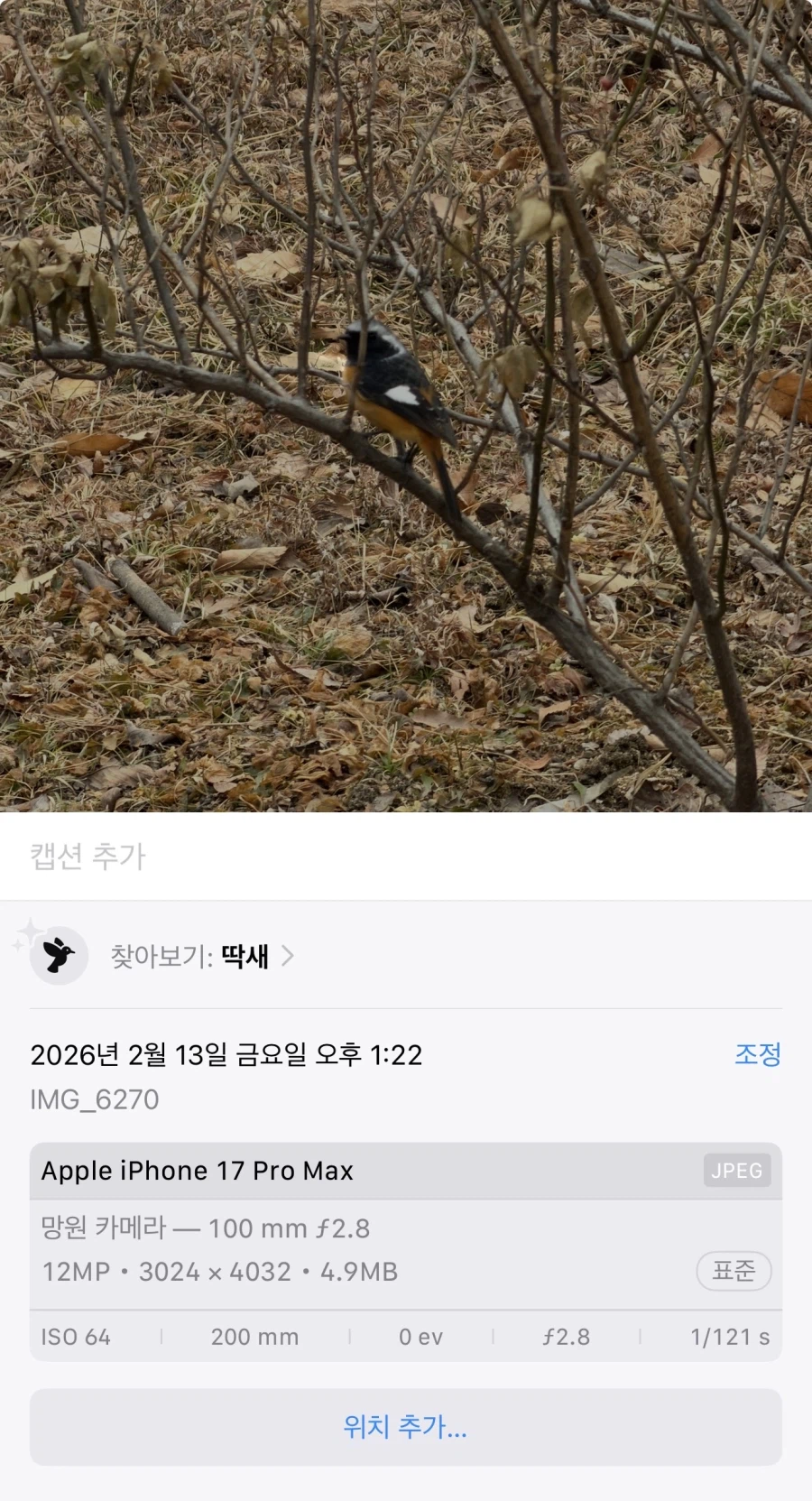
Task: Expand the chevron next to 딱새
Action: click(289, 956)
